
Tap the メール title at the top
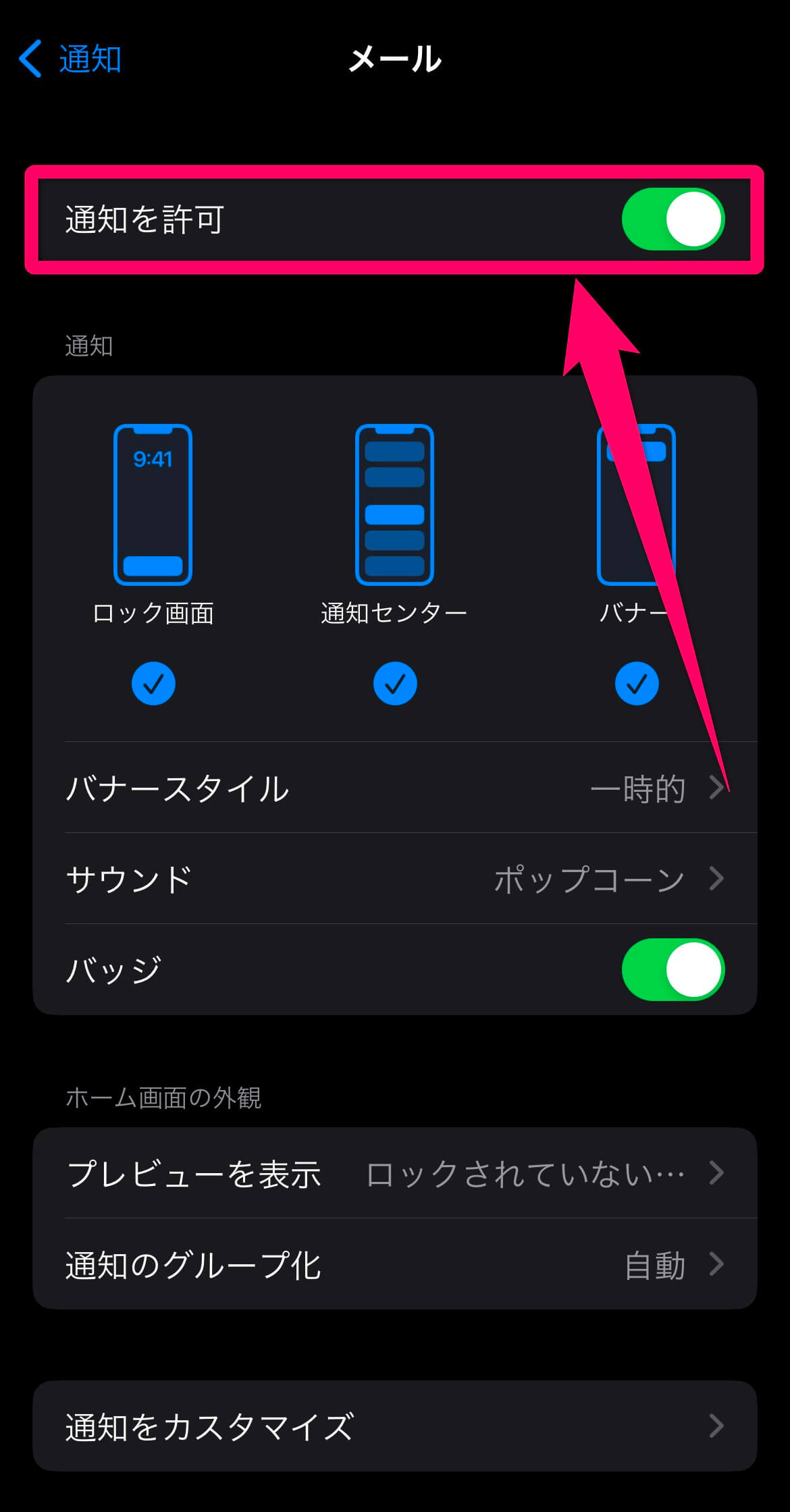coord(394,59)
